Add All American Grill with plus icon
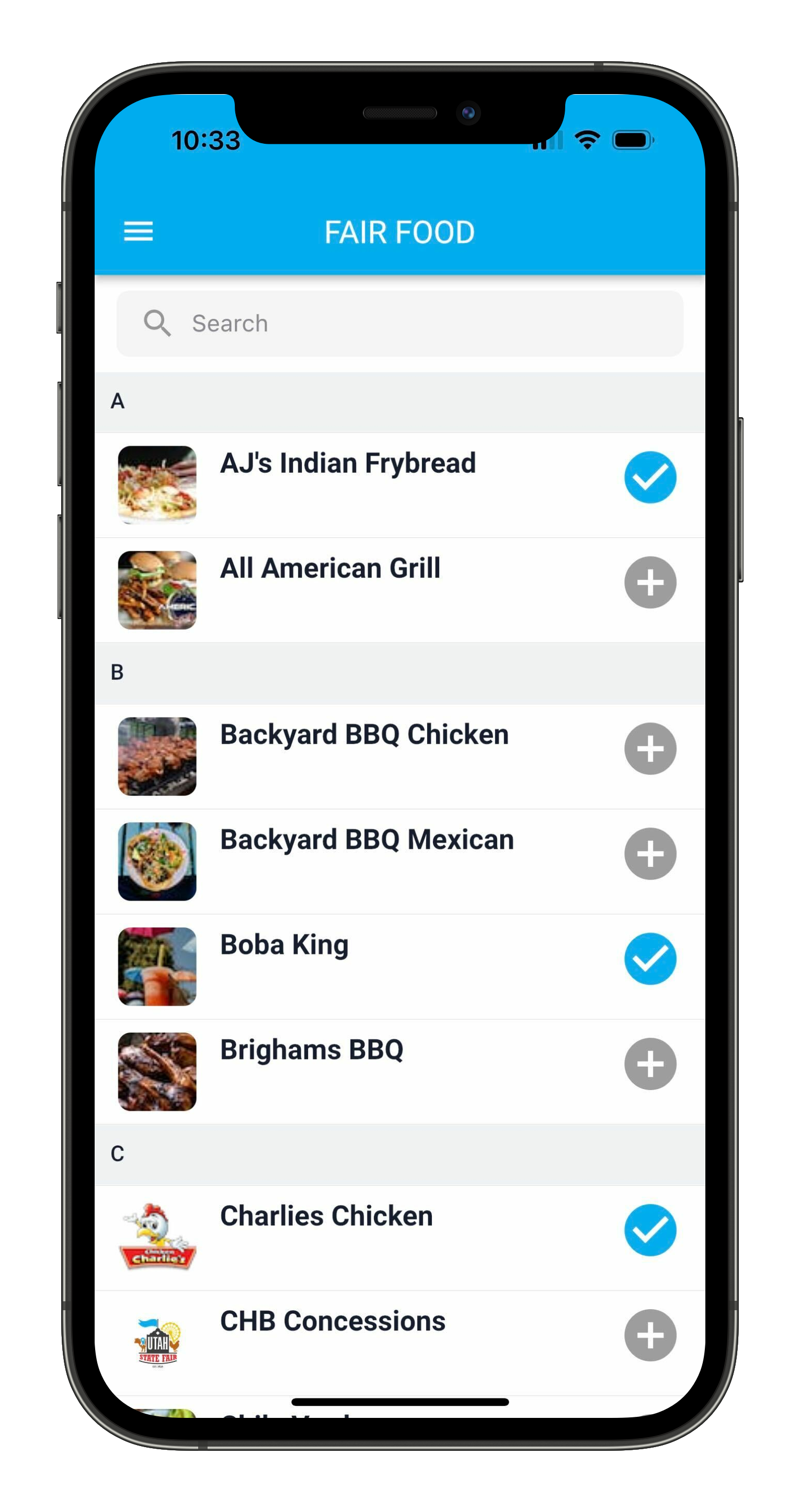The width and height of the screenshot is (800, 1512). coord(650,582)
